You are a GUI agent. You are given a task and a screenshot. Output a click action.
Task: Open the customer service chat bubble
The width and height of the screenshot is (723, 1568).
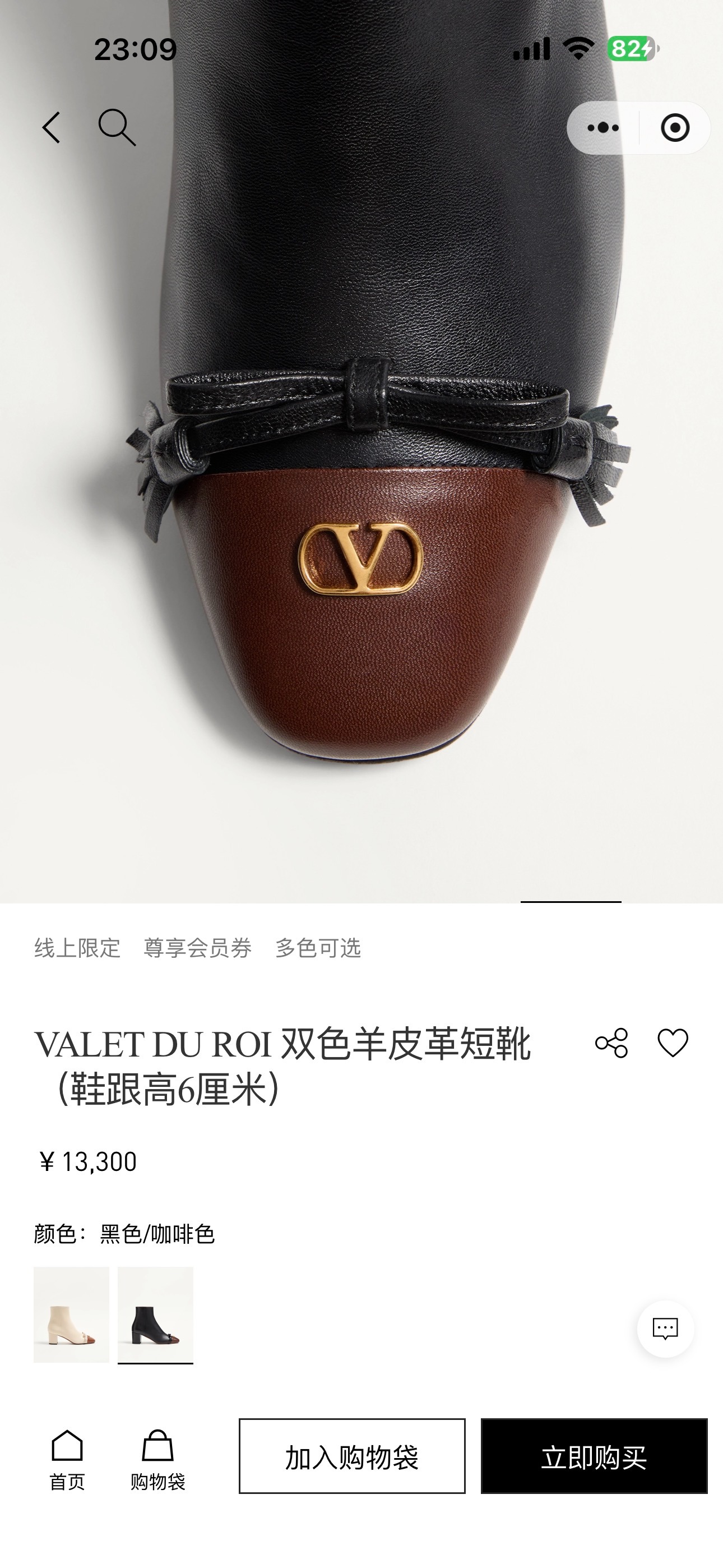point(665,1329)
